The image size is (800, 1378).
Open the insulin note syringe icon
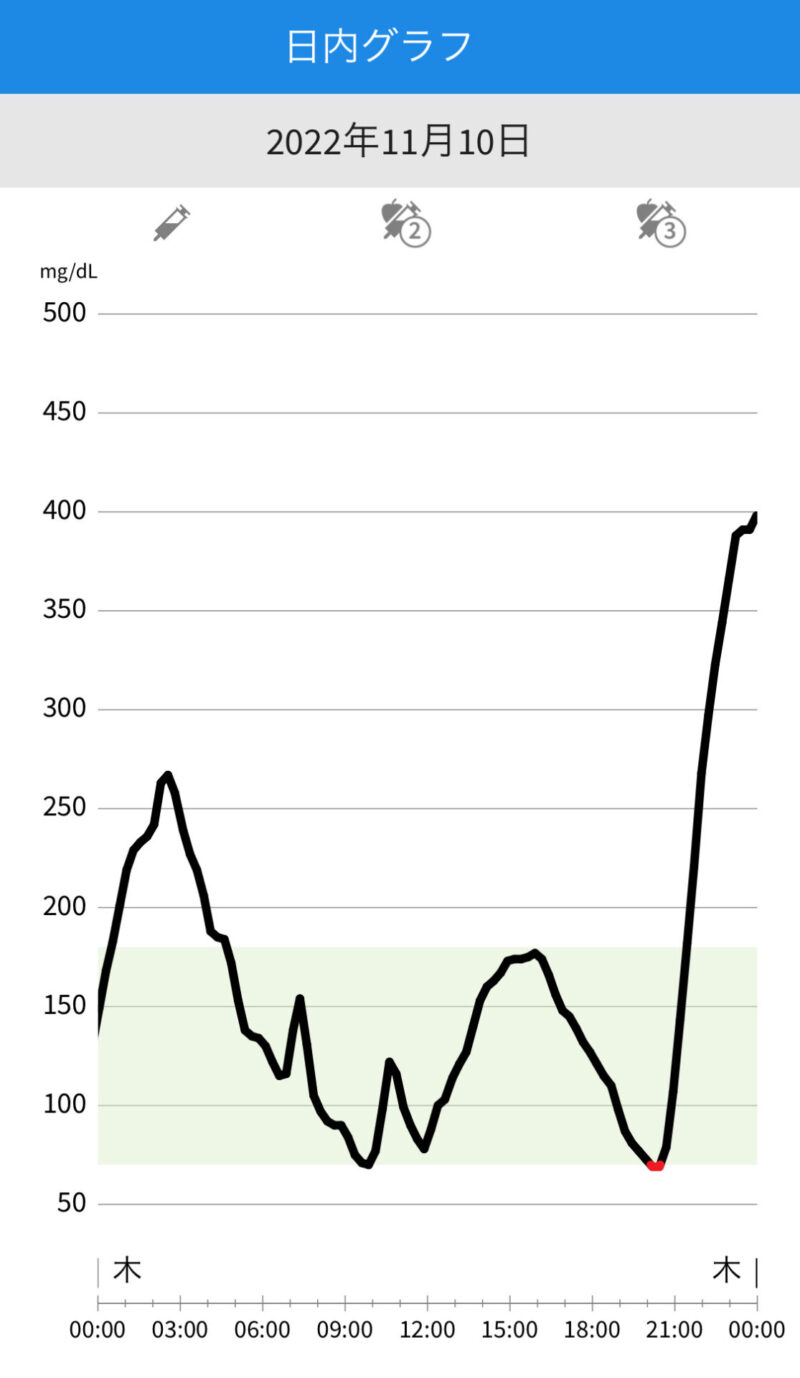pos(172,222)
